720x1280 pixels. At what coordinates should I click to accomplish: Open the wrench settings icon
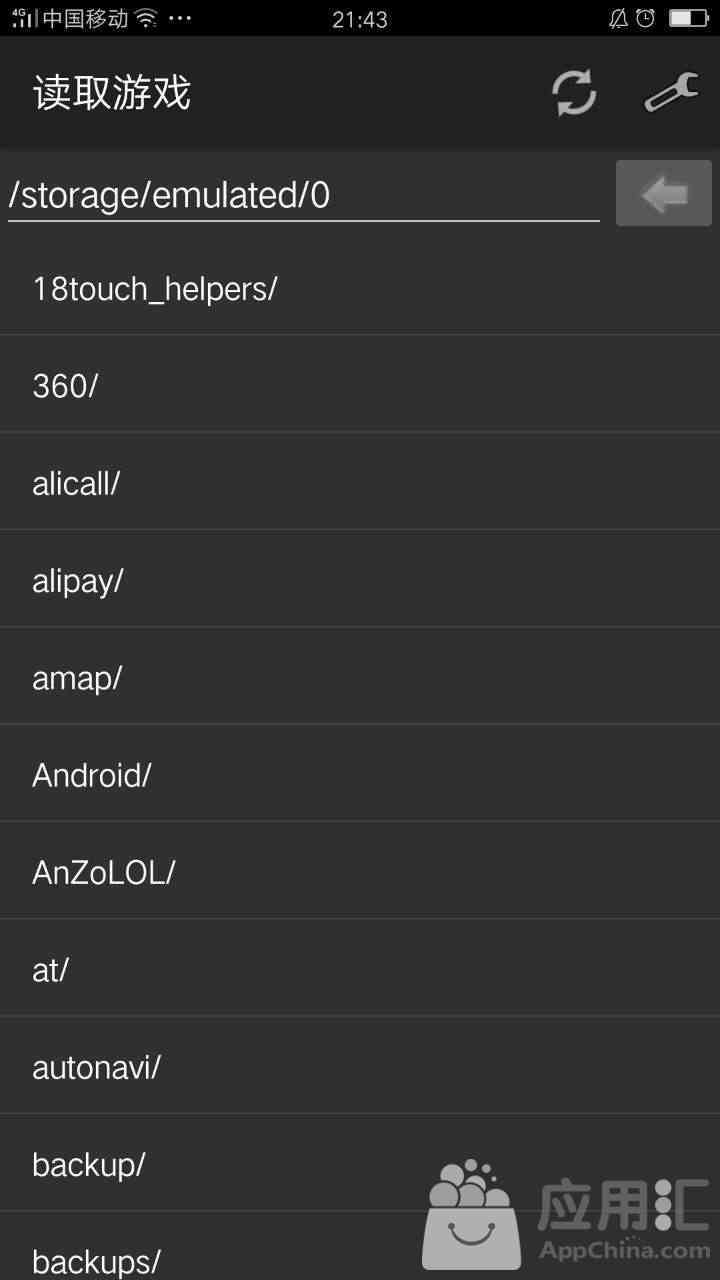[x=671, y=93]
